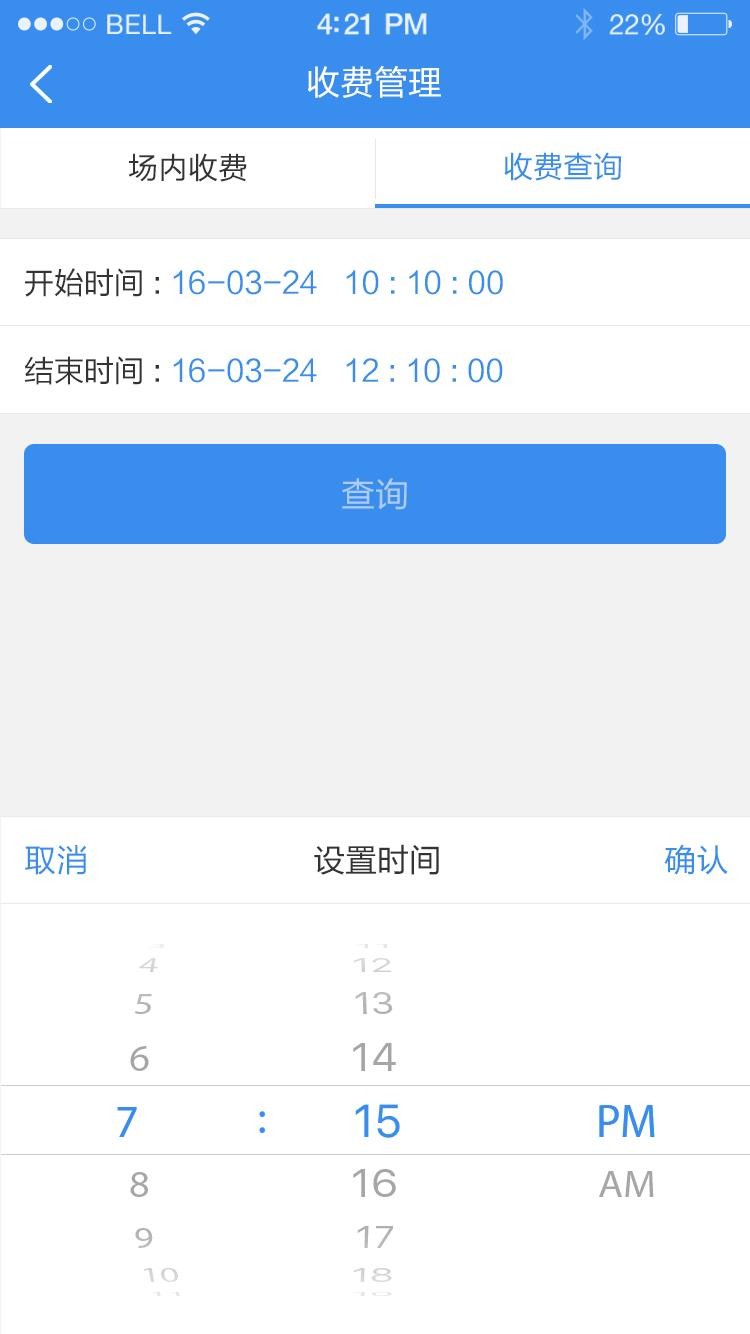Select minute 16 on the minute wheel
This screenshot has height=1334, width=750.
click(x=375, y=1183)
